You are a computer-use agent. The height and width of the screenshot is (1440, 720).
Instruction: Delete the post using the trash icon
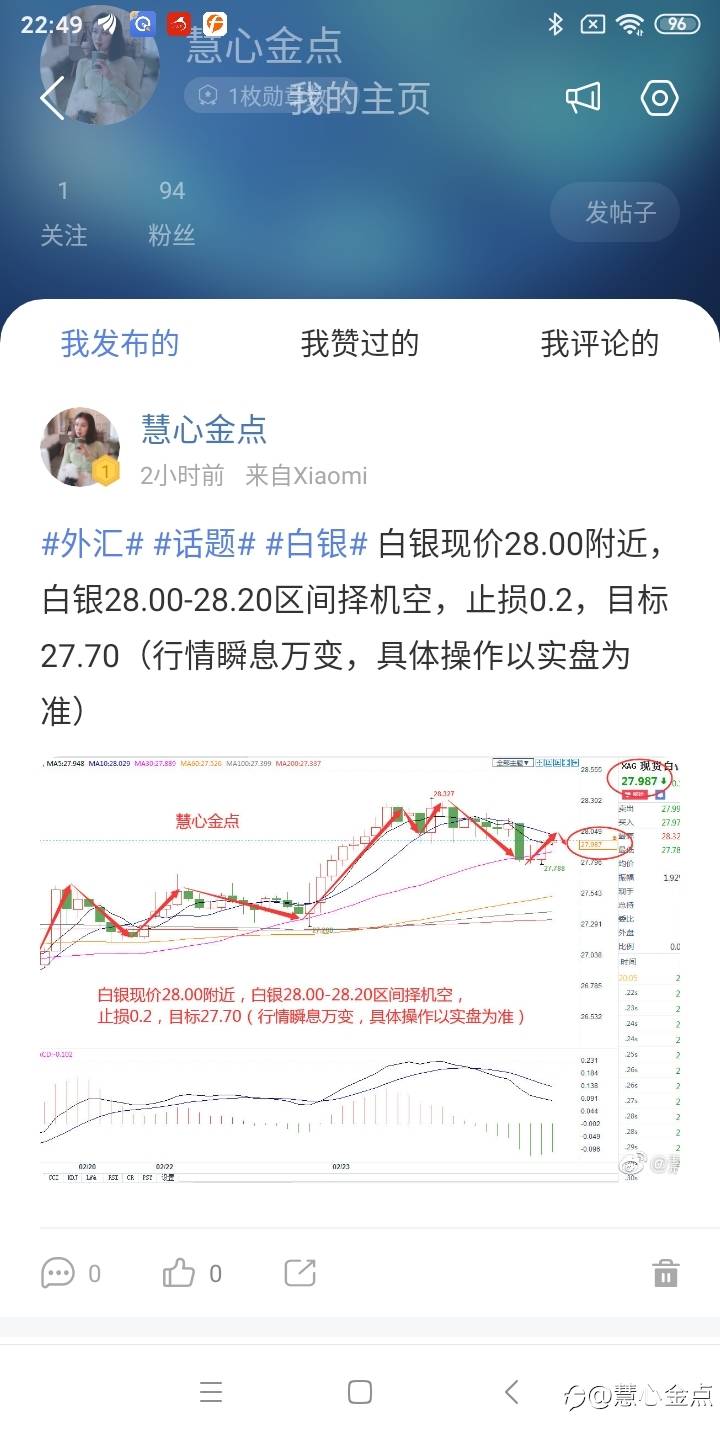tap(665, 1273)
